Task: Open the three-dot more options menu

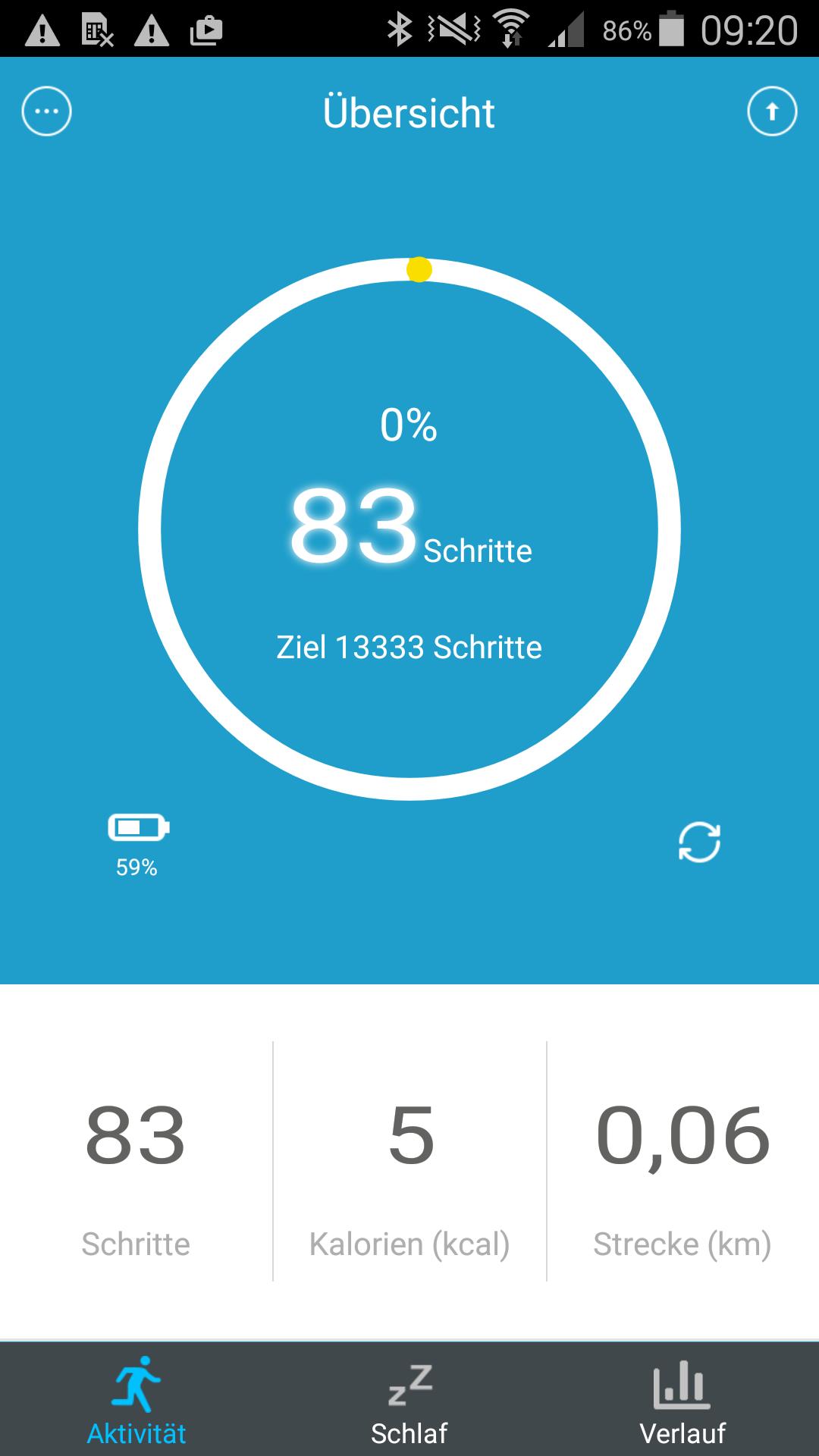Action: 47,112
